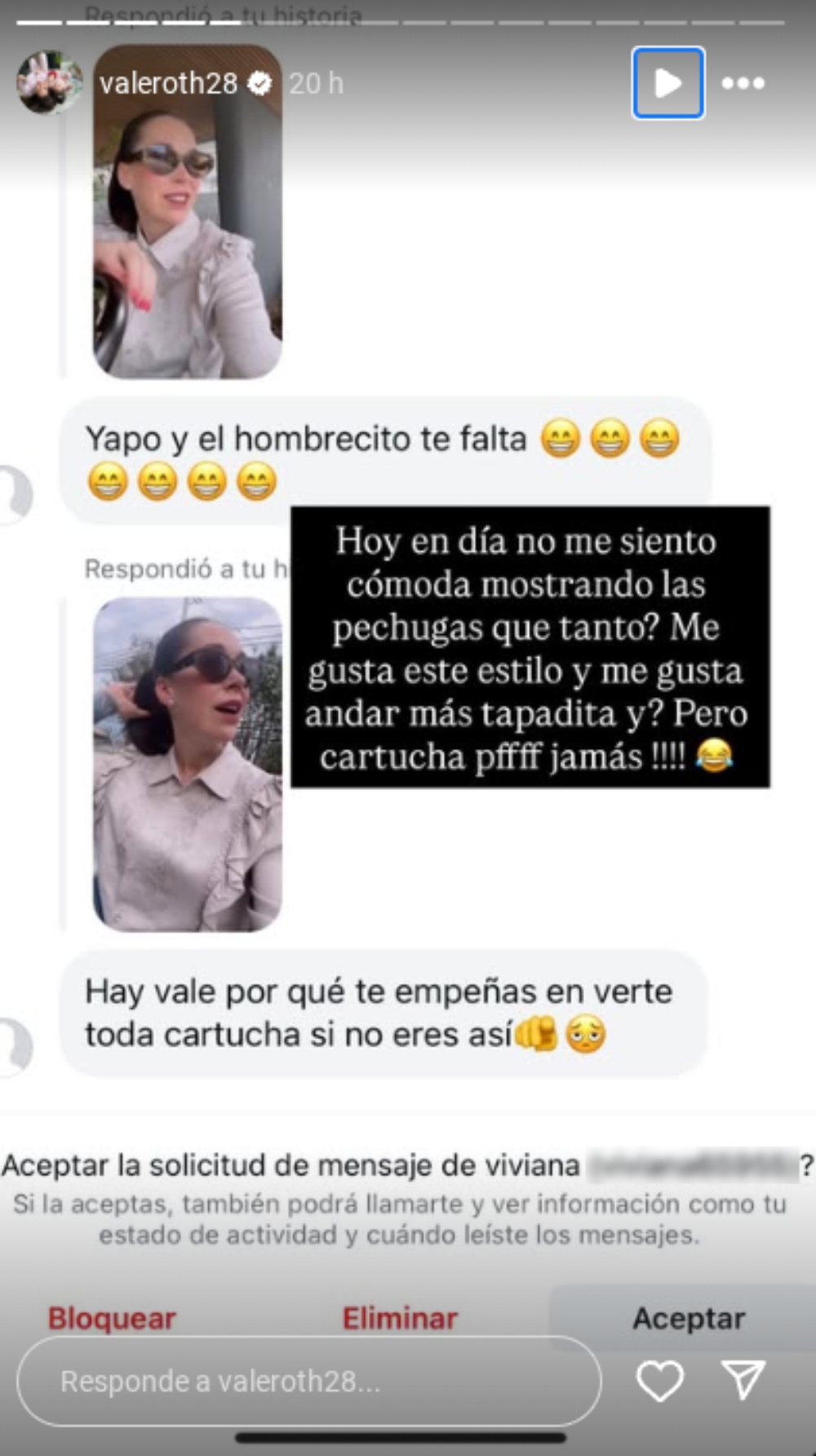Screen dimensions: 816x1456
Task: Open the three-dot story options menu
Action: pyautogui.click(x=743, y=83)
